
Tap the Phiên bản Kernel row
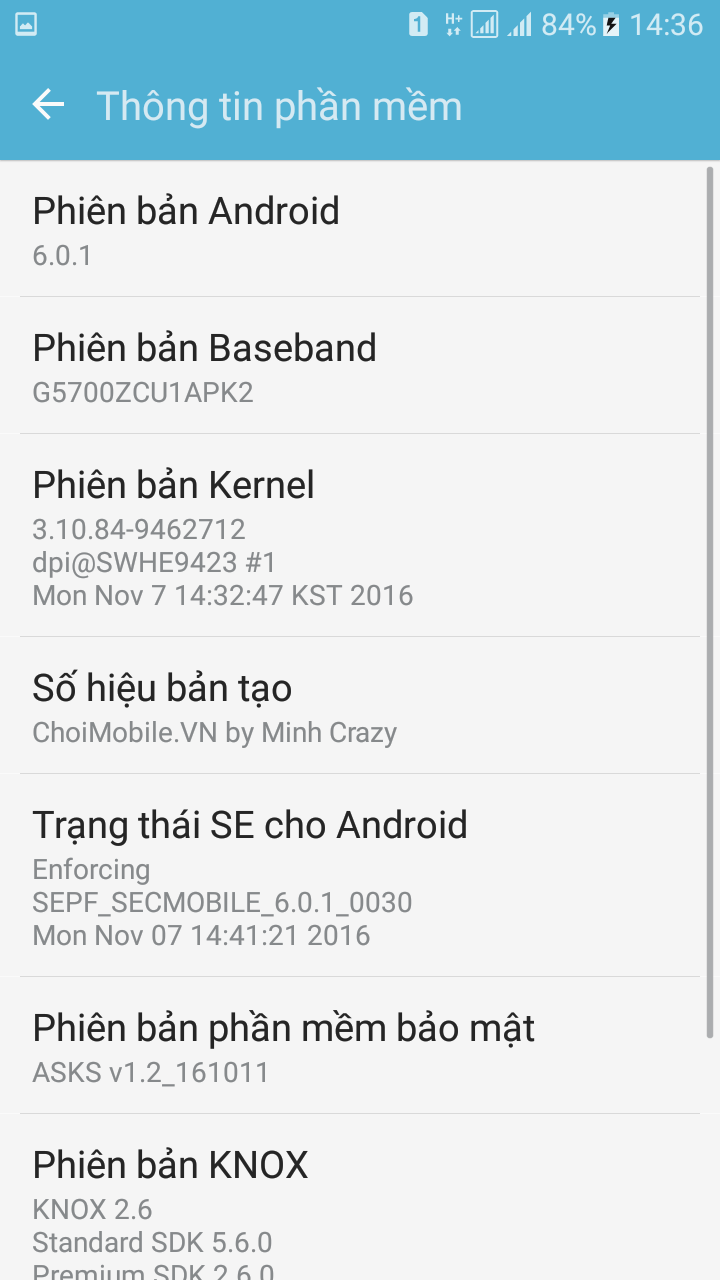pos(360,535)
